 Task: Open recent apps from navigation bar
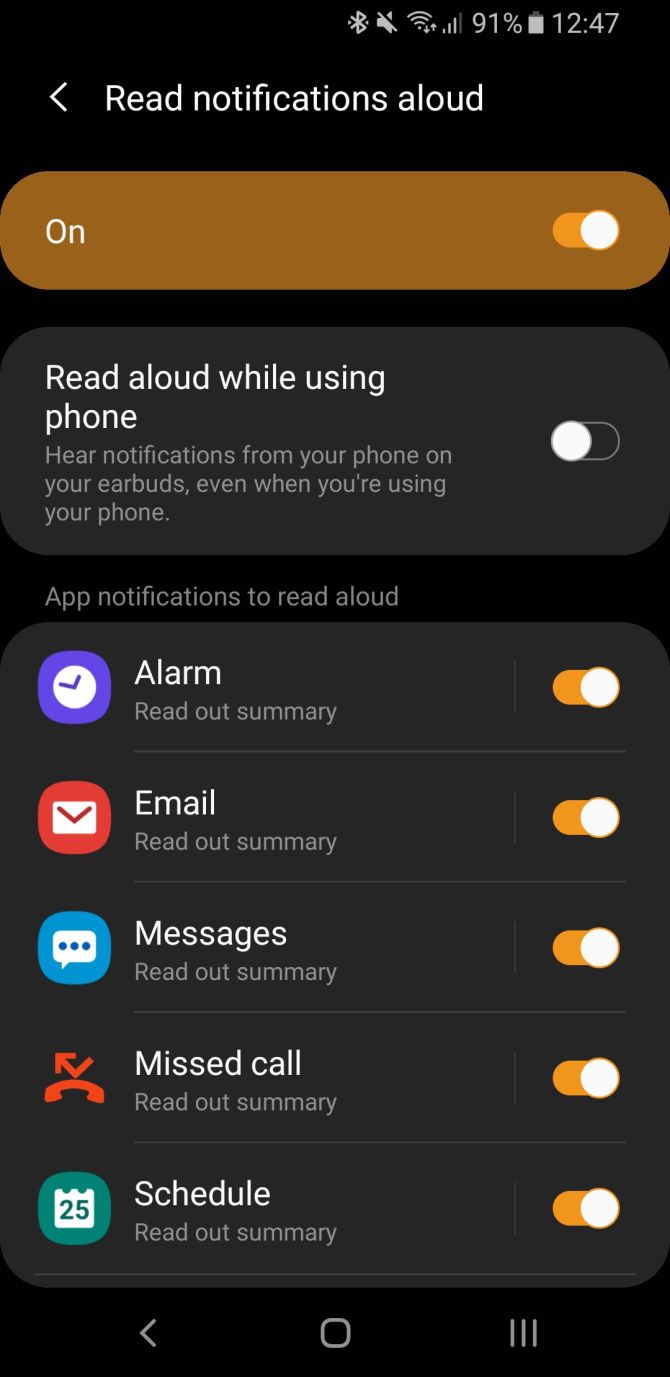click(x=523, y=1332)
